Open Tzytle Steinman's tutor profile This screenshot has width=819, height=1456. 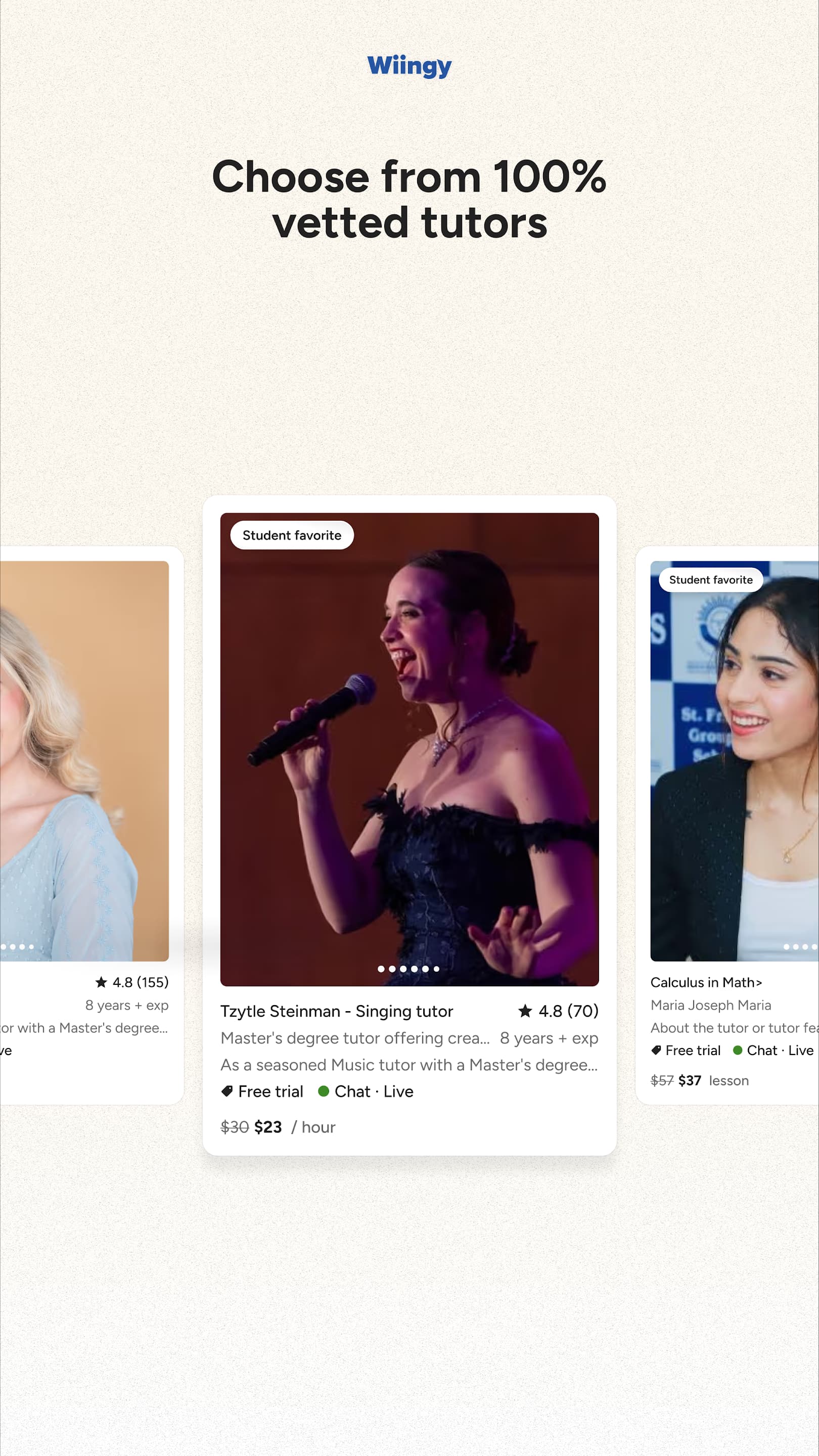point(337,1011)
